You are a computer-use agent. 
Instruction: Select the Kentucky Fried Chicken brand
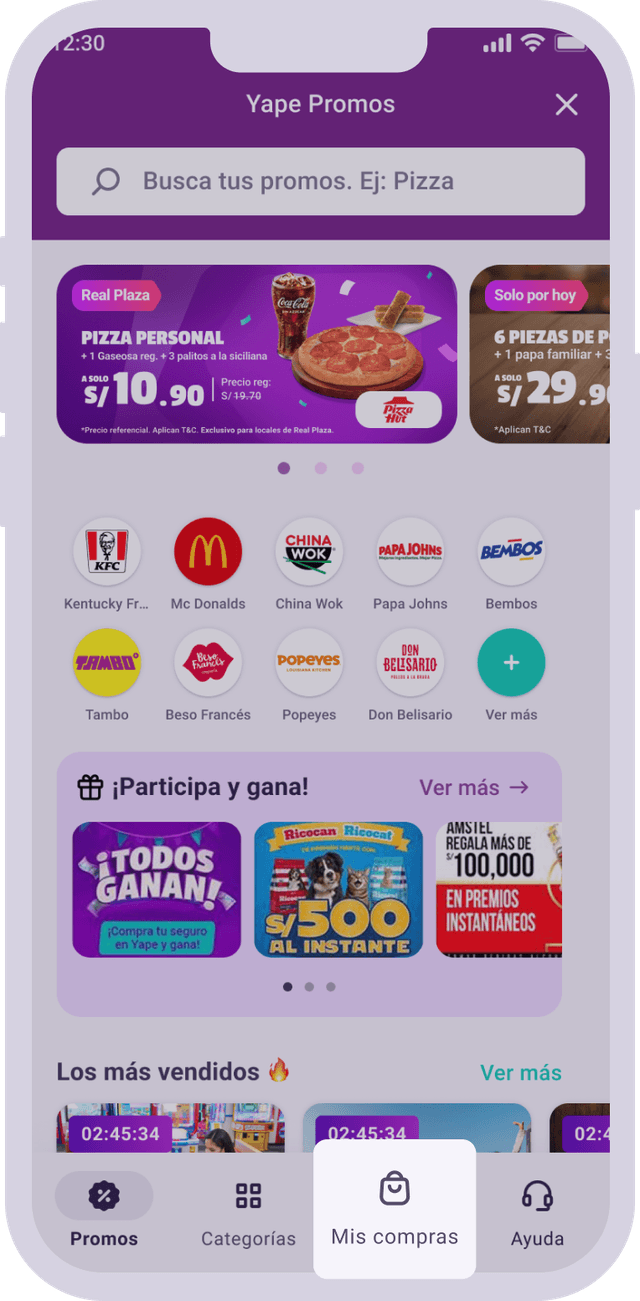coord(107,552)
